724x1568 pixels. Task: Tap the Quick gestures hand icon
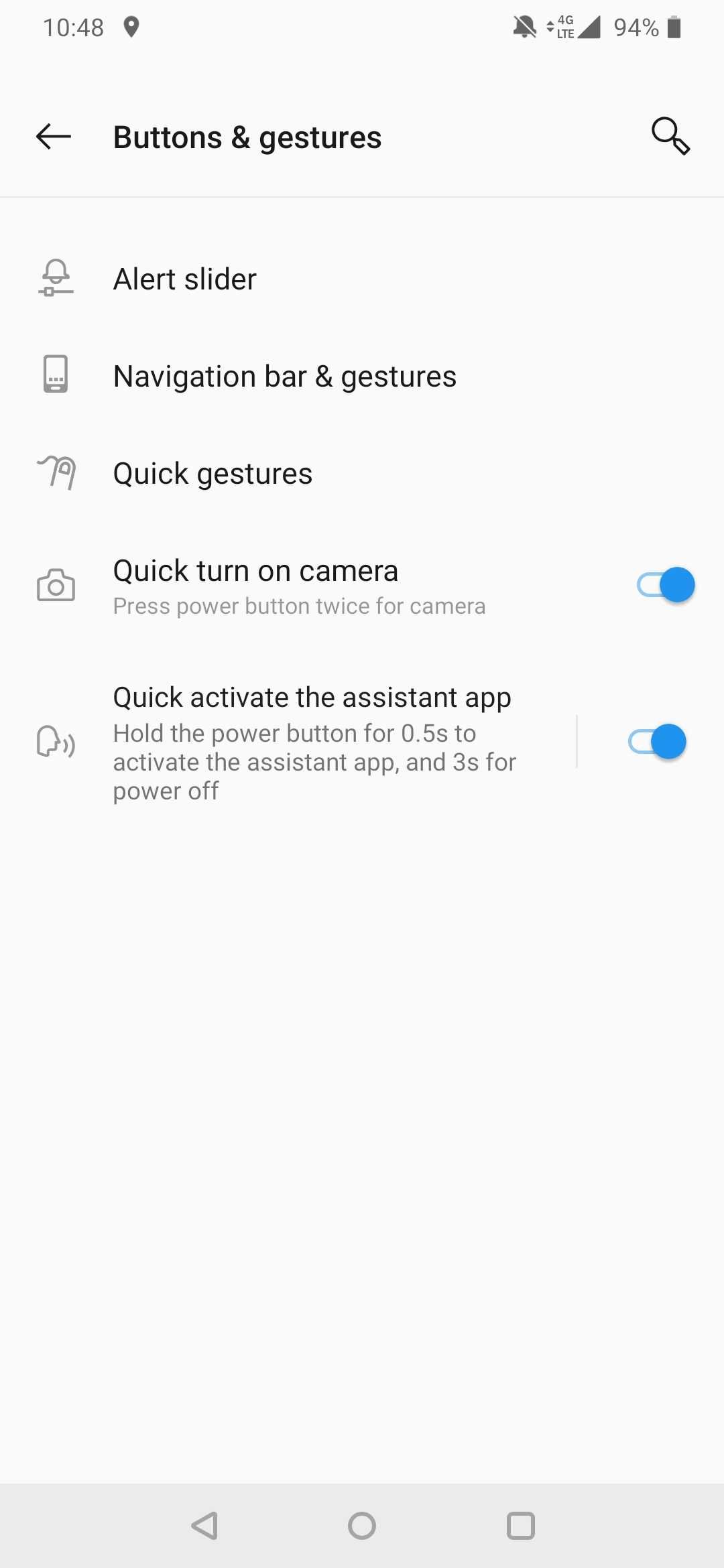[56, 472]
